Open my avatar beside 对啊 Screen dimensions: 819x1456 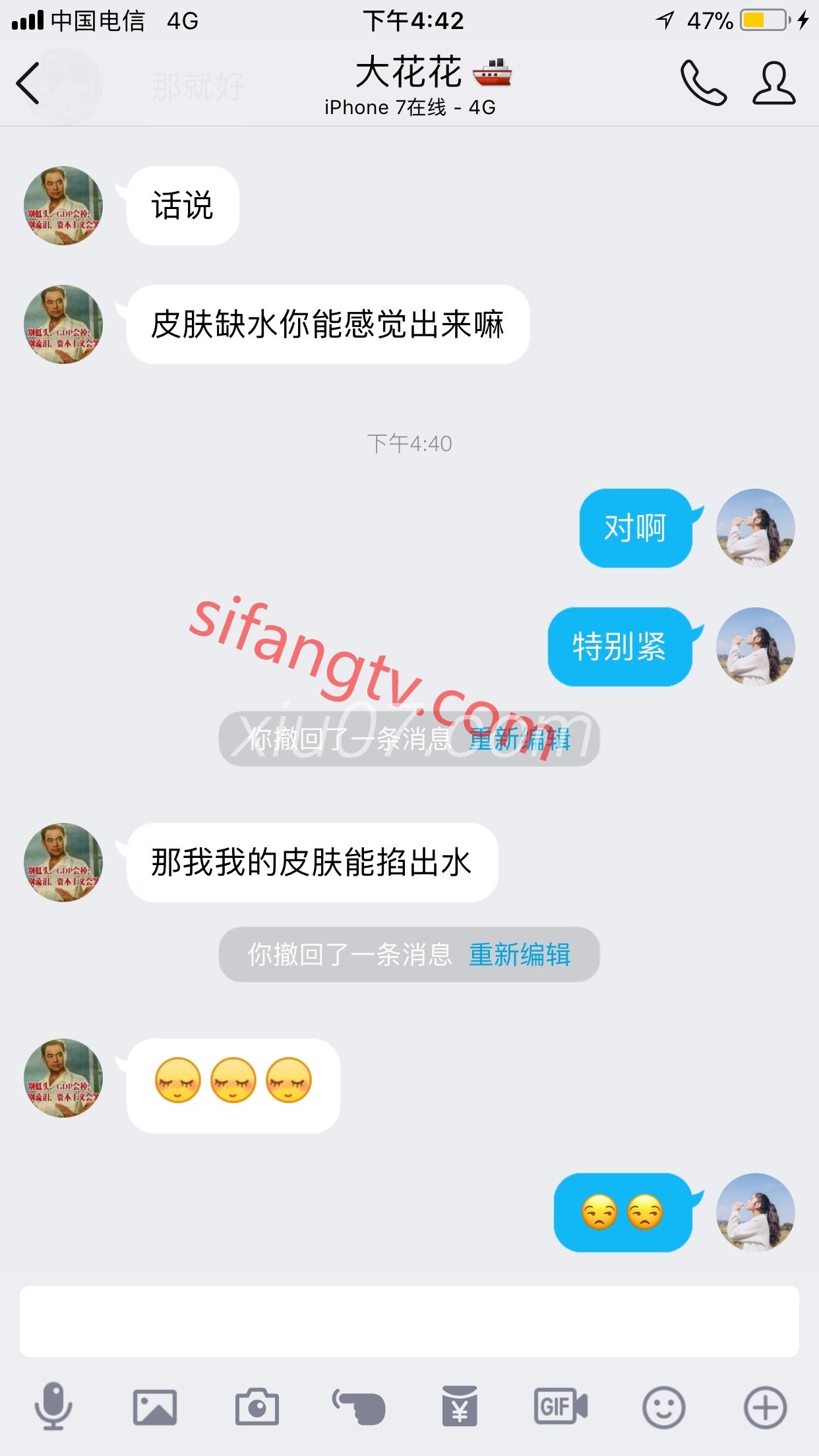tap(756, 528)
